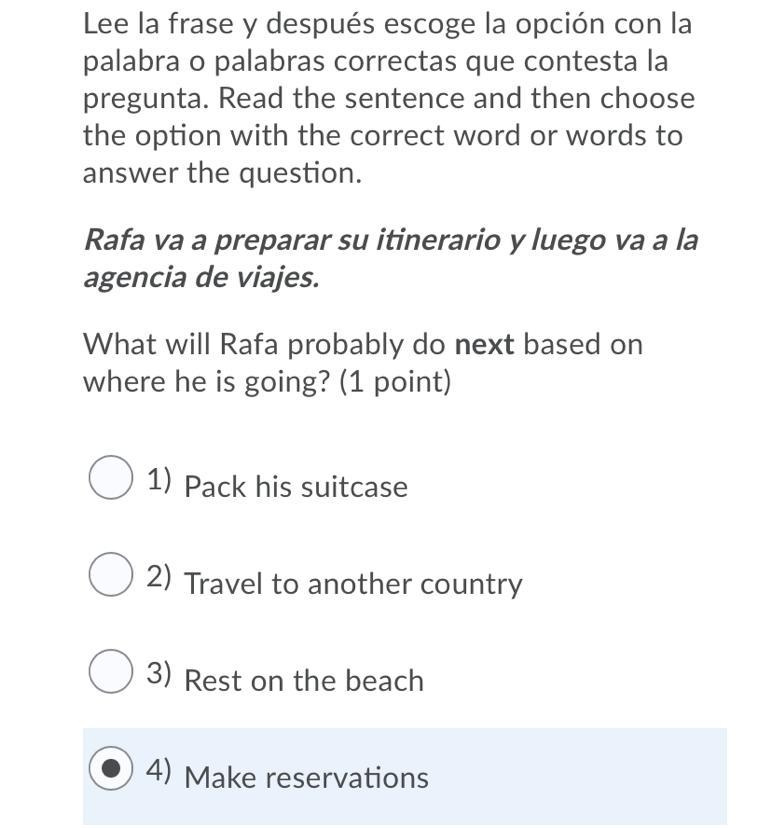Pick the Rest on the beach answer
This screenshot has width=772, height=828.
click(x=110, y=671)
